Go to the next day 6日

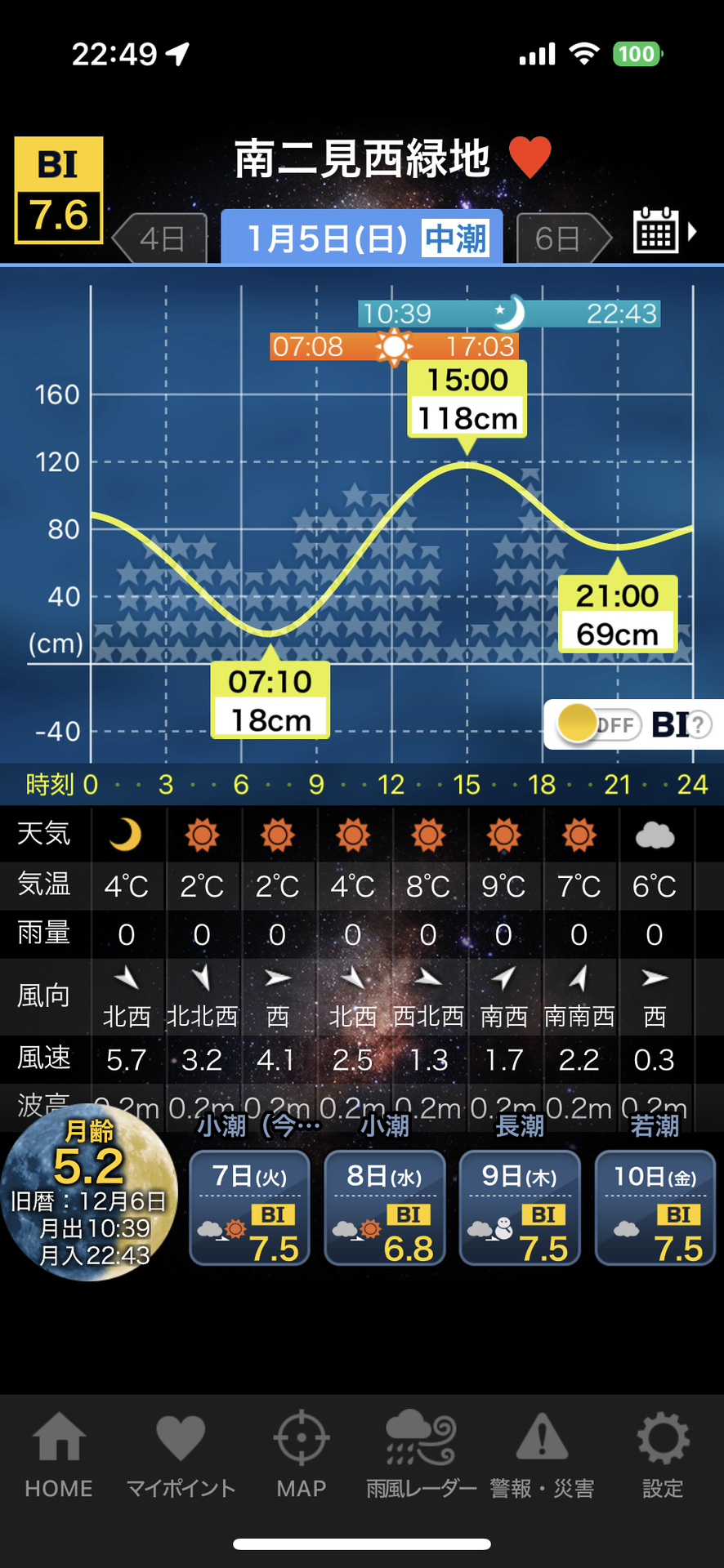(x=564, y=238)
